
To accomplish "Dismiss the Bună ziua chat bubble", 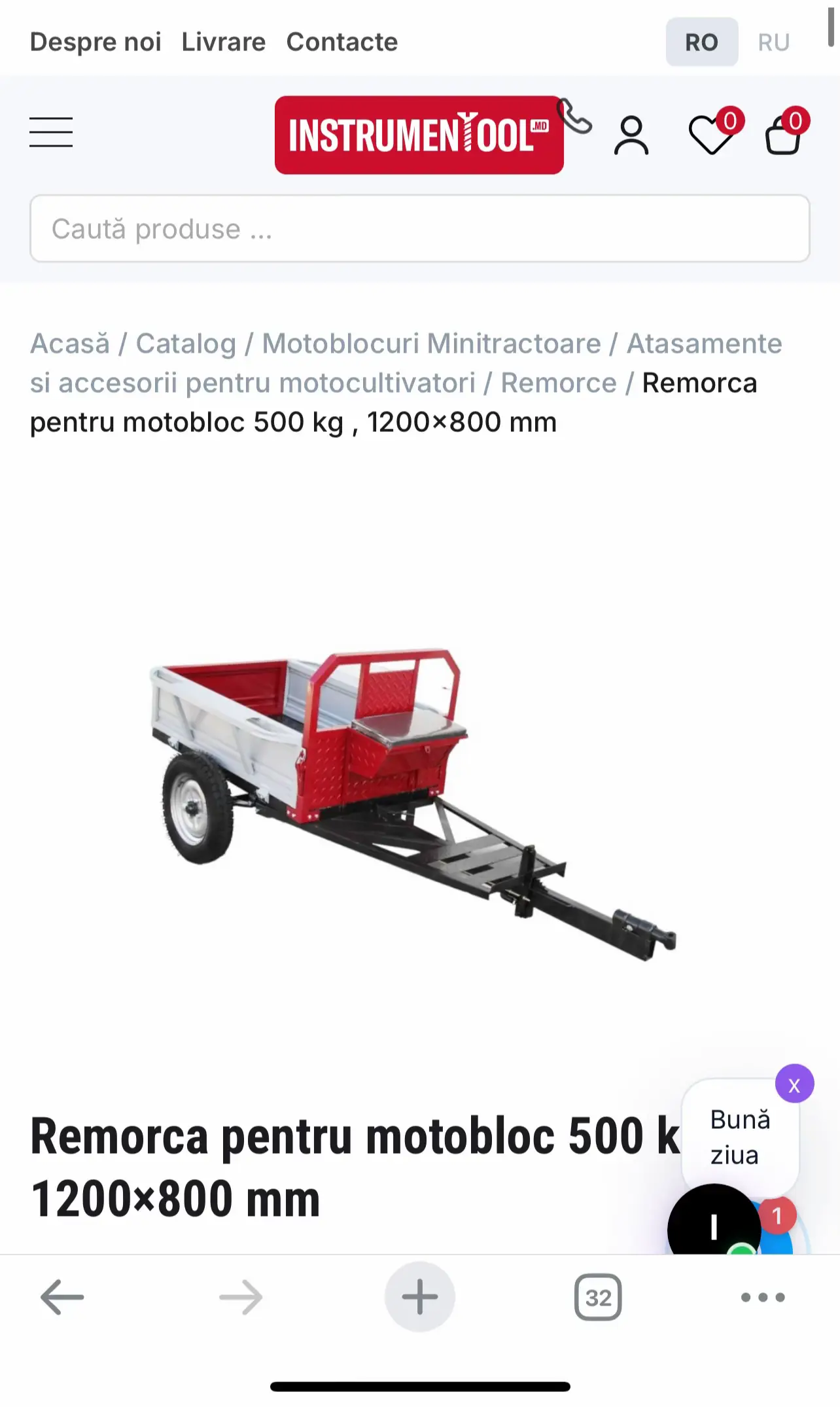I will pos(794,1084).
